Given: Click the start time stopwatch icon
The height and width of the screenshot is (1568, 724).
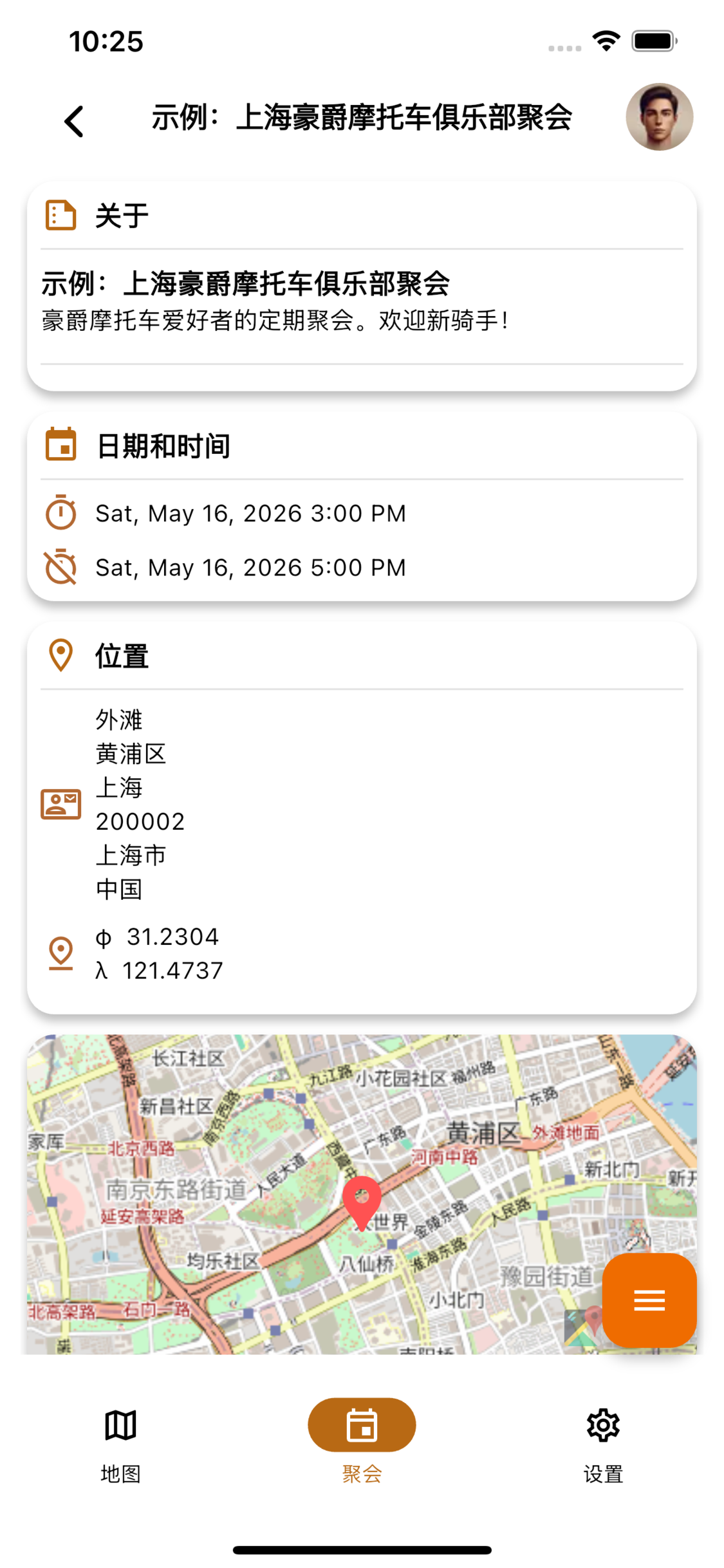Looking at the screenshot, I should point(60,513).
